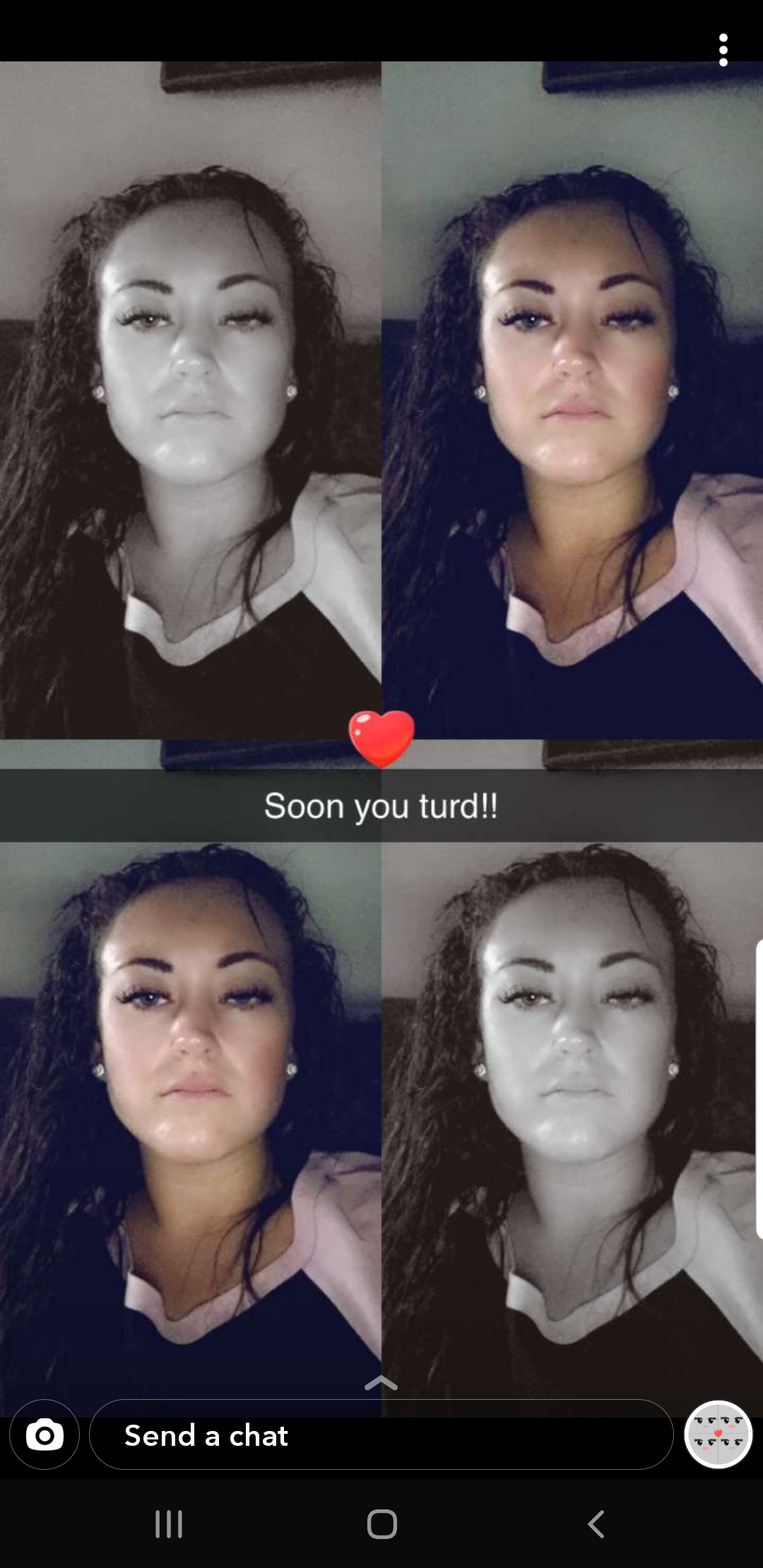This screenshot has width=763, height=1568.
Task: Tap the Send a chat field
Action: pos(381,1435)
